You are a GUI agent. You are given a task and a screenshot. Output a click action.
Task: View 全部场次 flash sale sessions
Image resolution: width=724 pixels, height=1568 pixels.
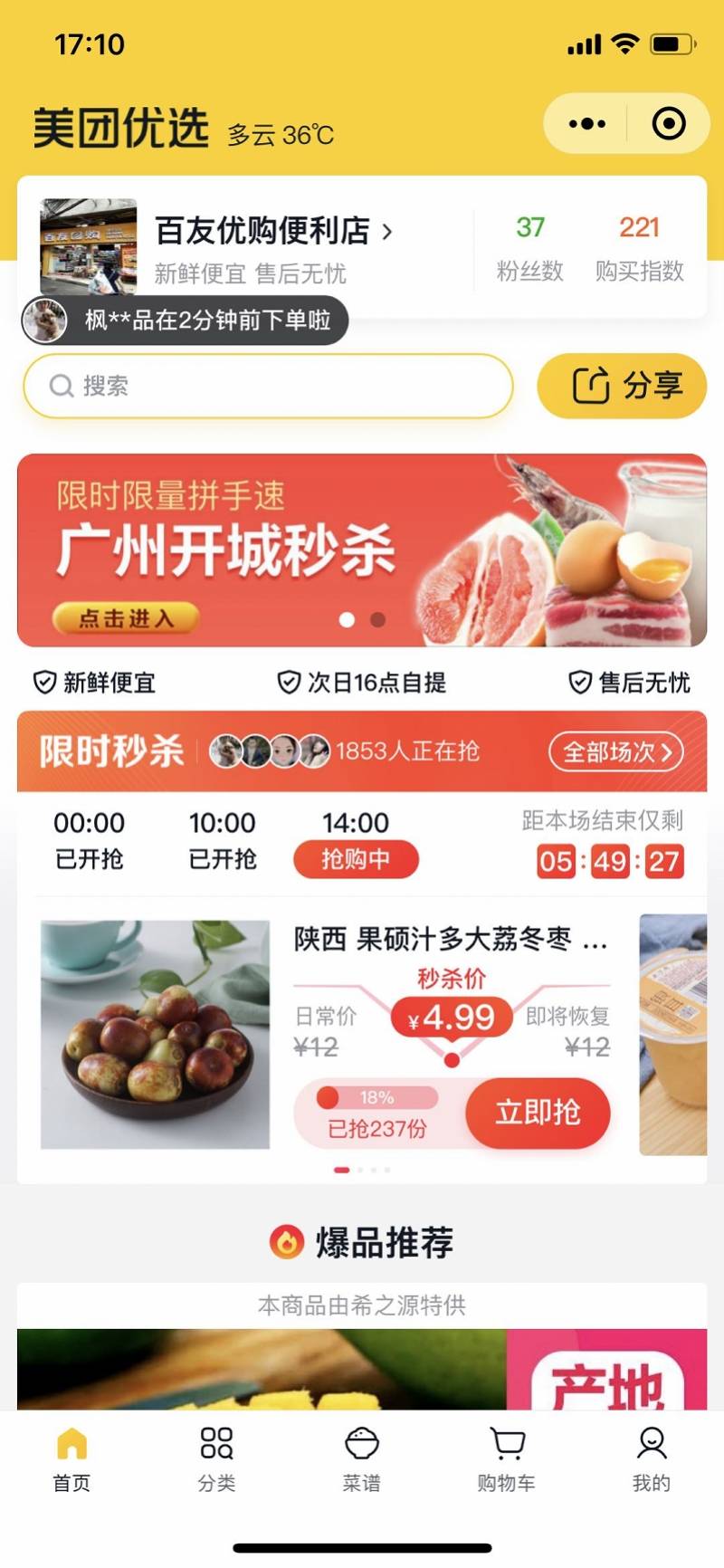[x=616, y=751]
